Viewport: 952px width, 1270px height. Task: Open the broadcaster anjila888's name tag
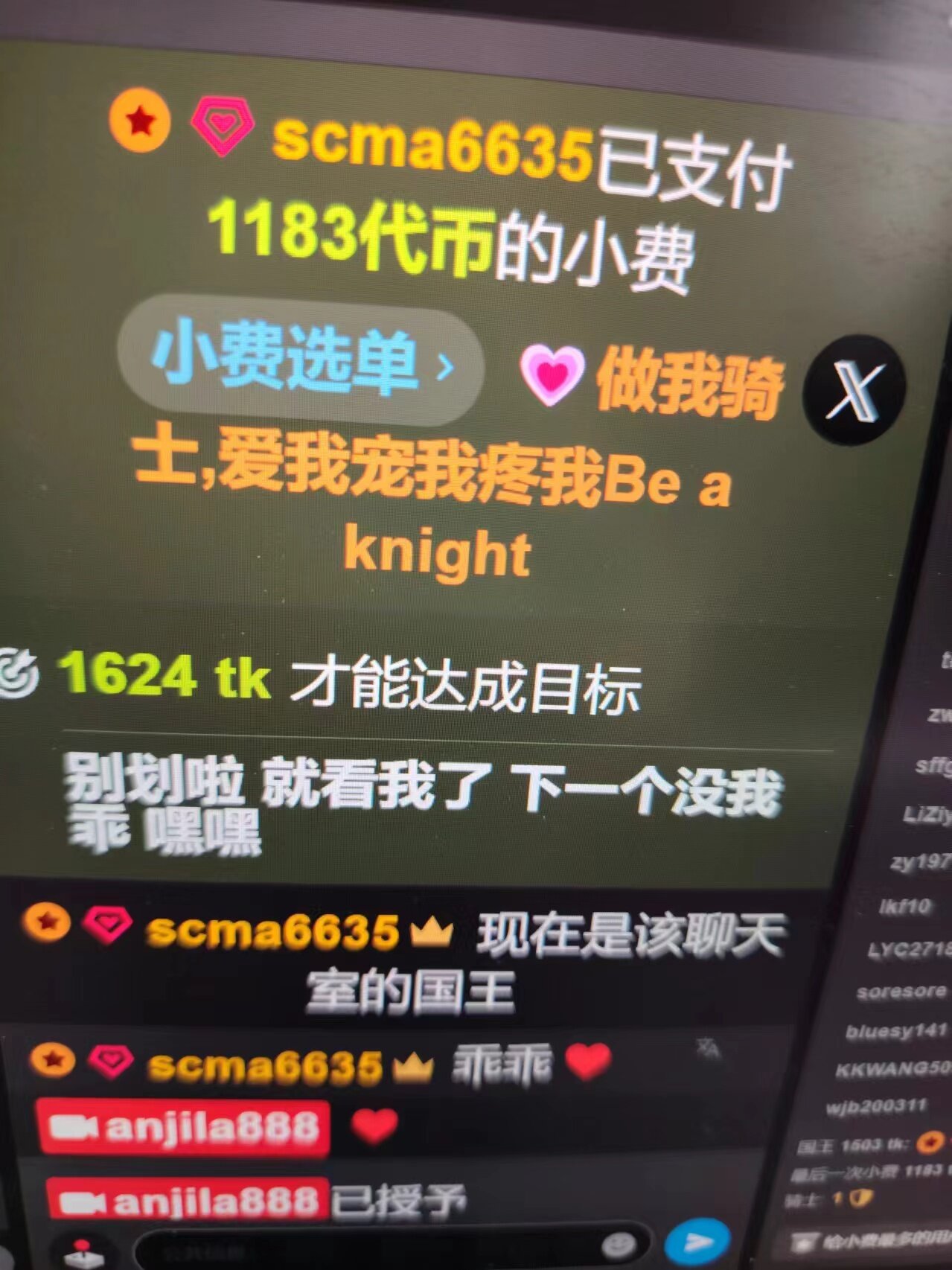click(185, 1127)
